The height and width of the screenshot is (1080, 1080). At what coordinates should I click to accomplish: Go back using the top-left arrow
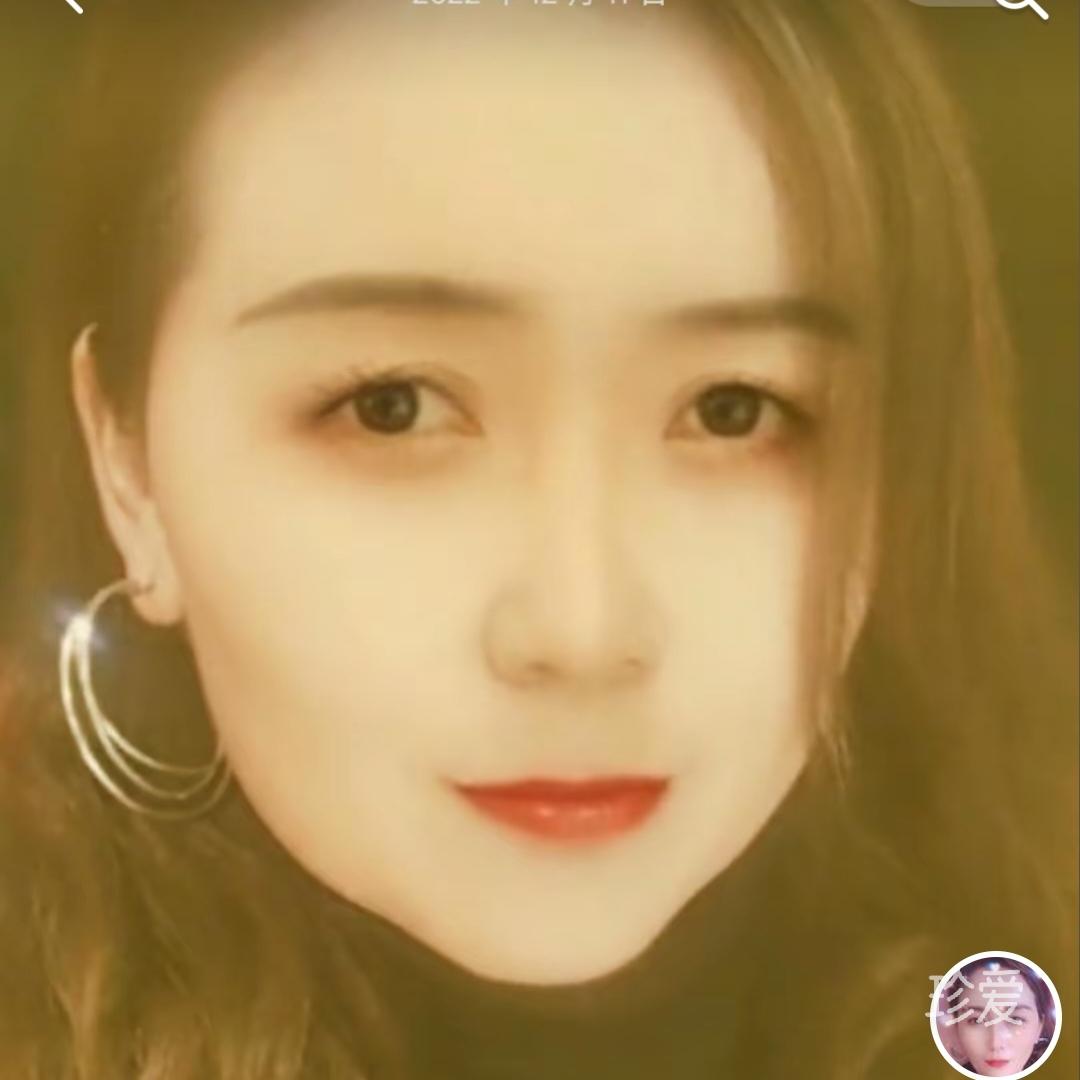[x=70, y=3]
